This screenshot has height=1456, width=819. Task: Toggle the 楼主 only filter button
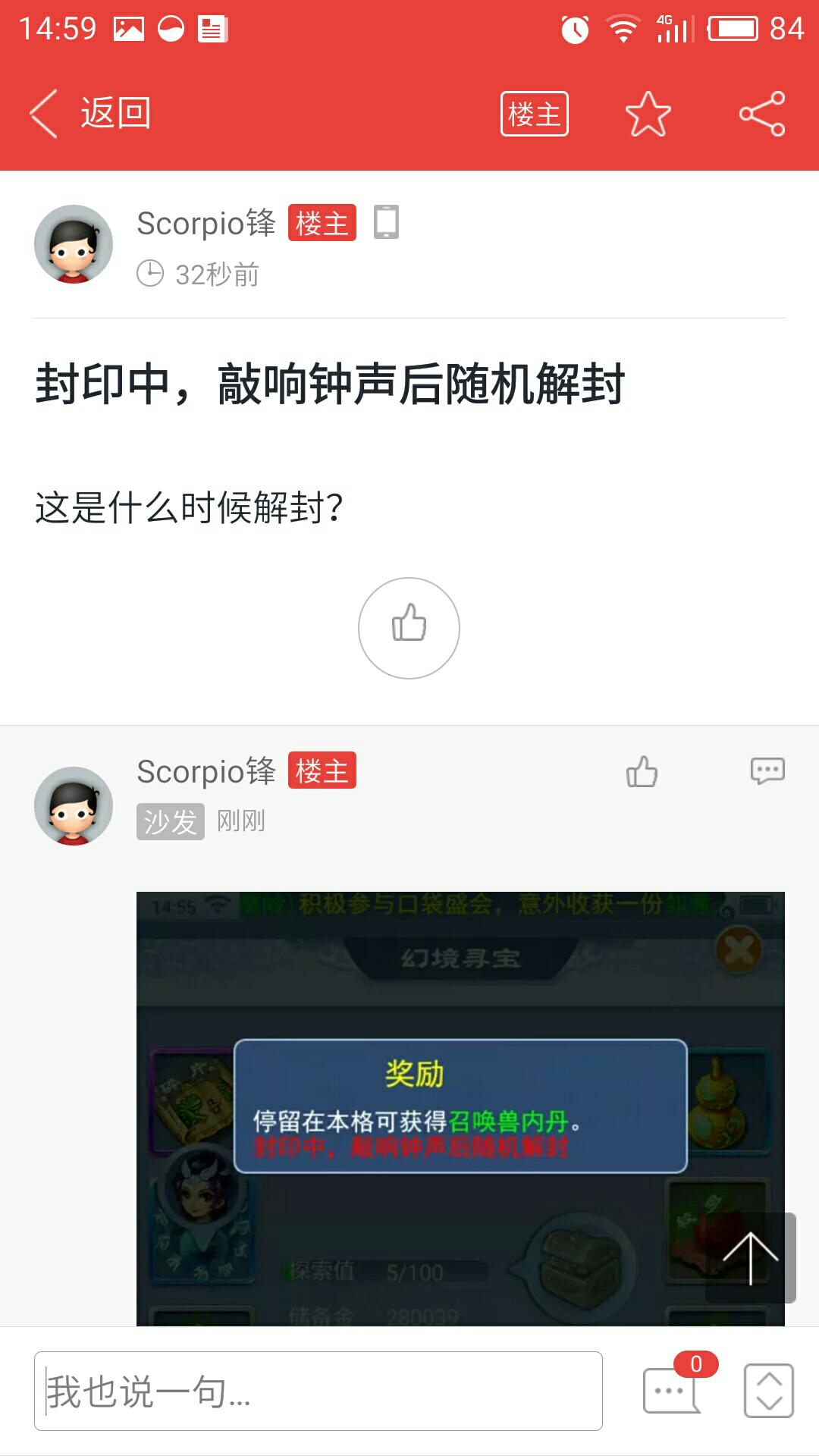(534, 114)
